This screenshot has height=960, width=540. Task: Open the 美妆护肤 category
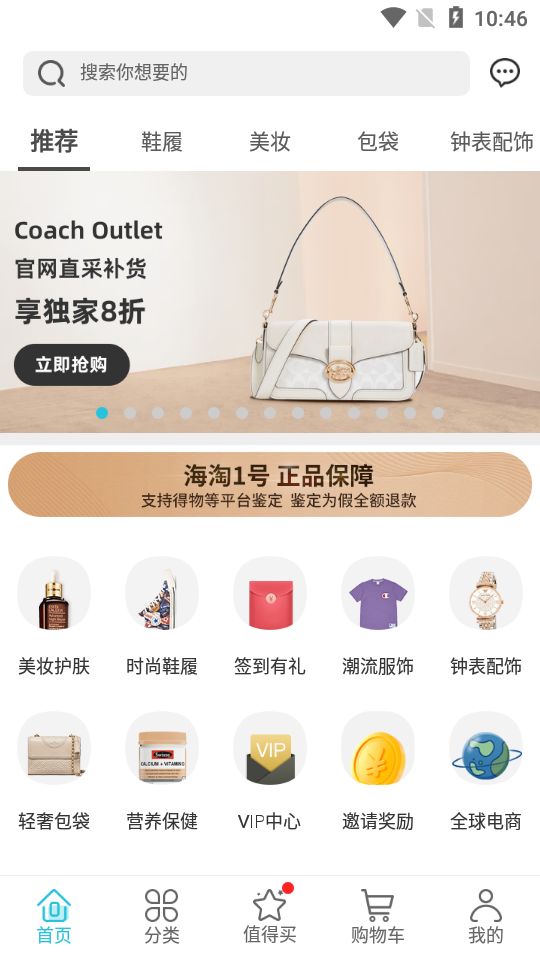(54, 616)
